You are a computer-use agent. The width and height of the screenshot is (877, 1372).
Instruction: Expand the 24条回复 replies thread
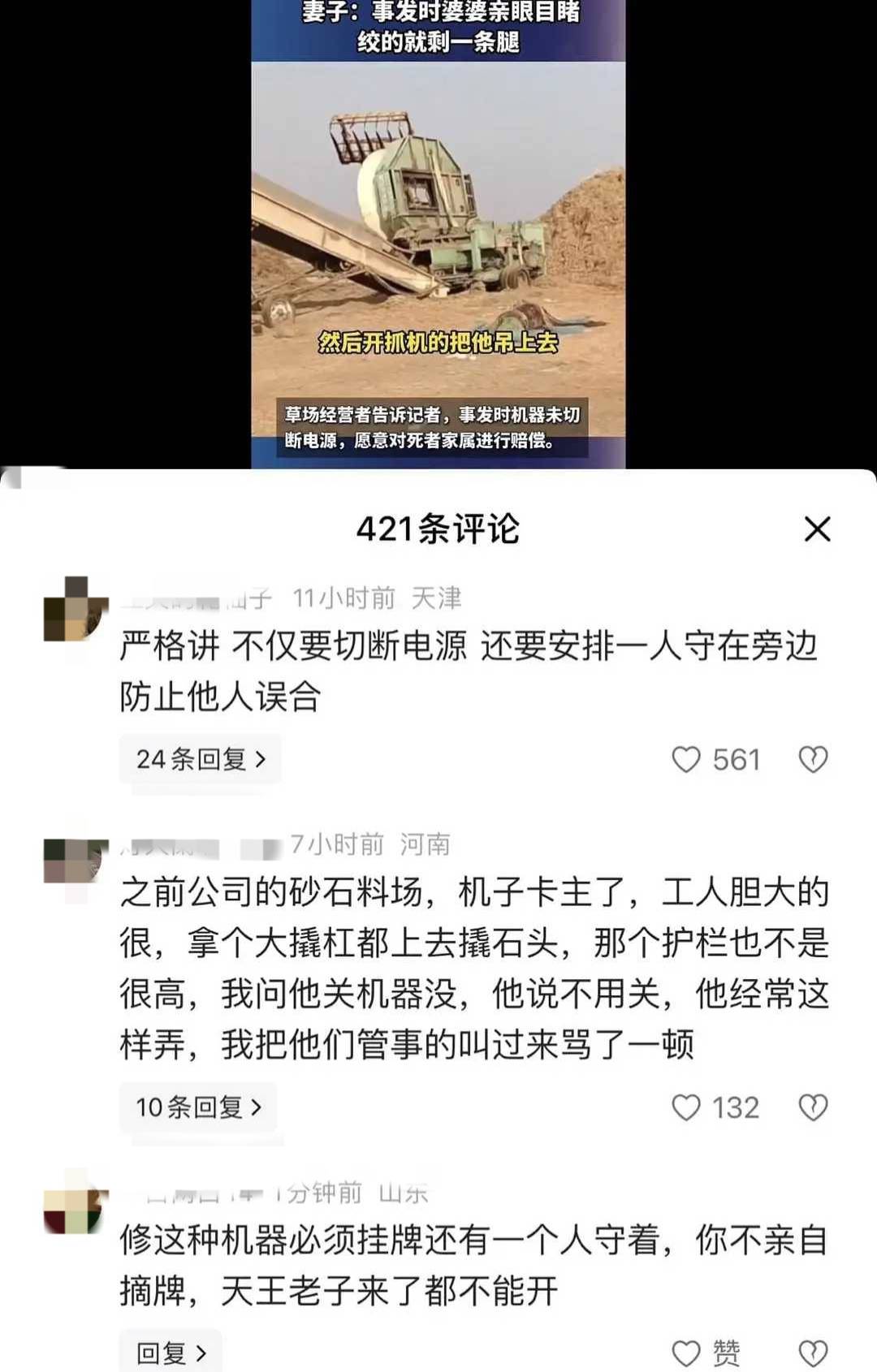(200, 760)
